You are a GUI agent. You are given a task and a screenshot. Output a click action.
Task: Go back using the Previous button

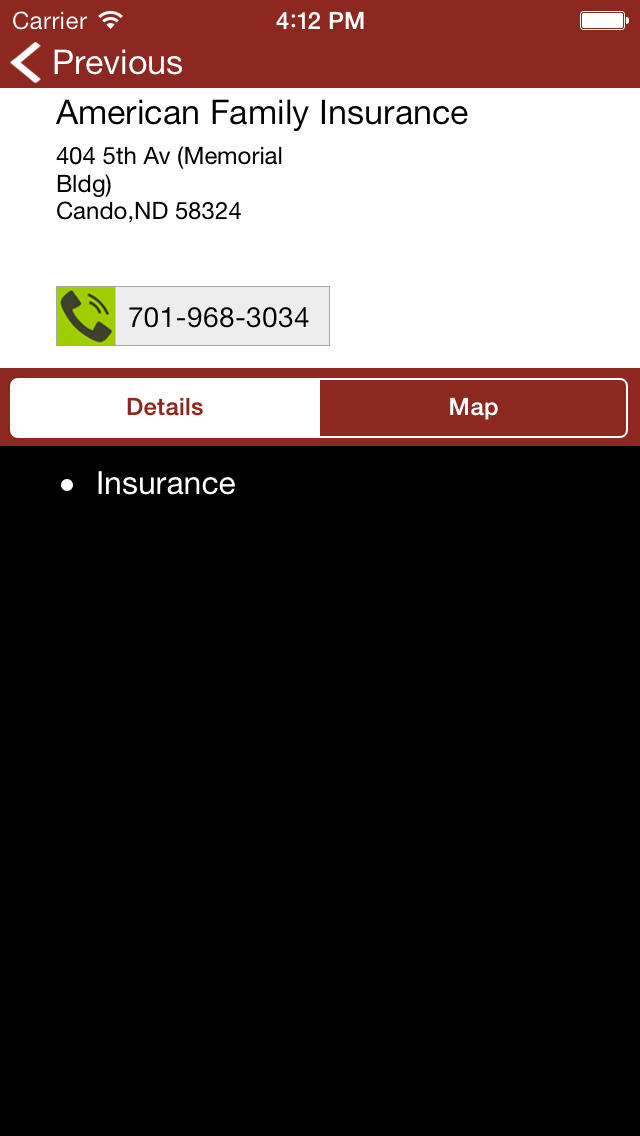tap(96, 62)
